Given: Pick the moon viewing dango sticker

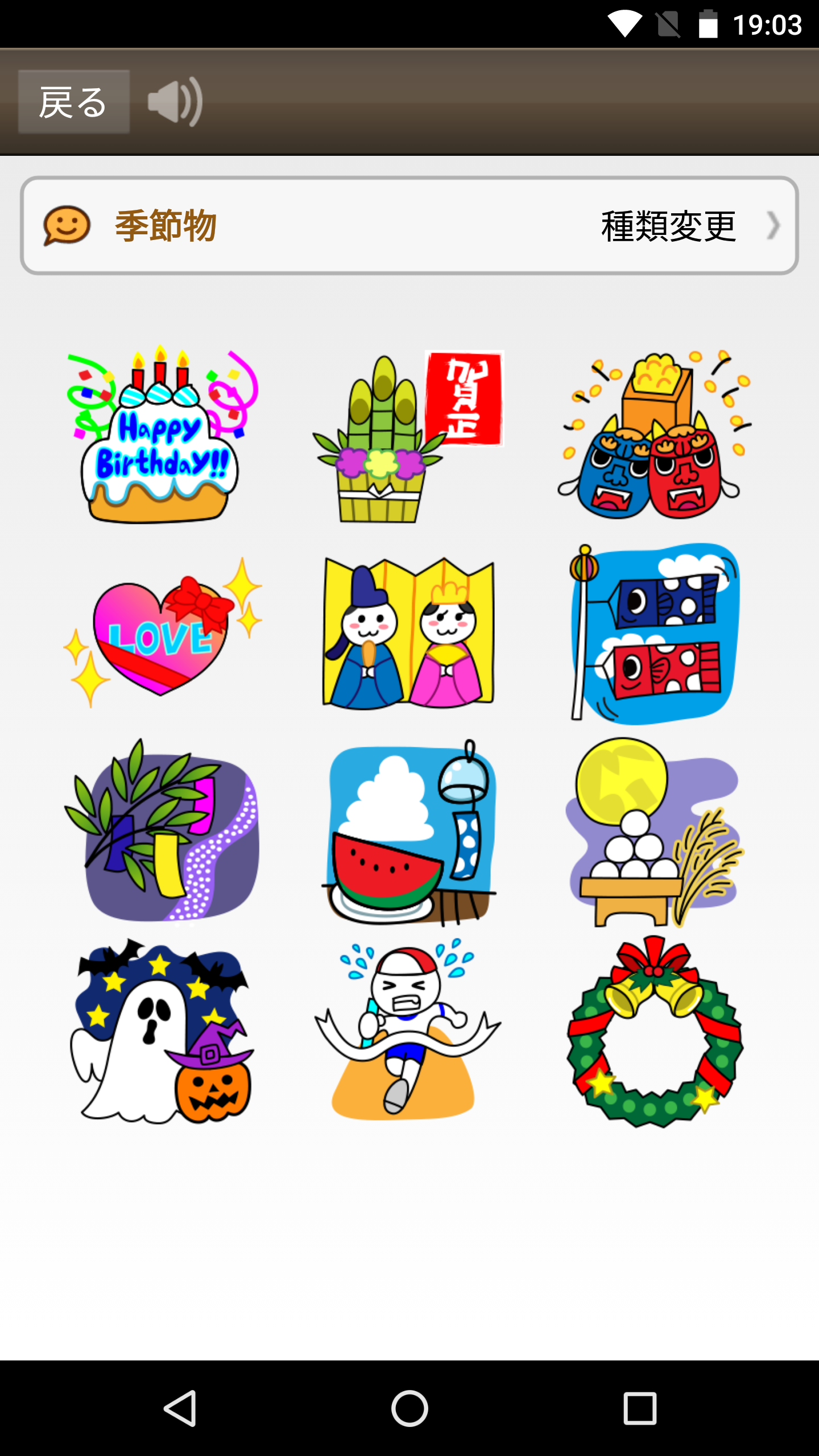Looking at the screenshot, I should point(654,832).
